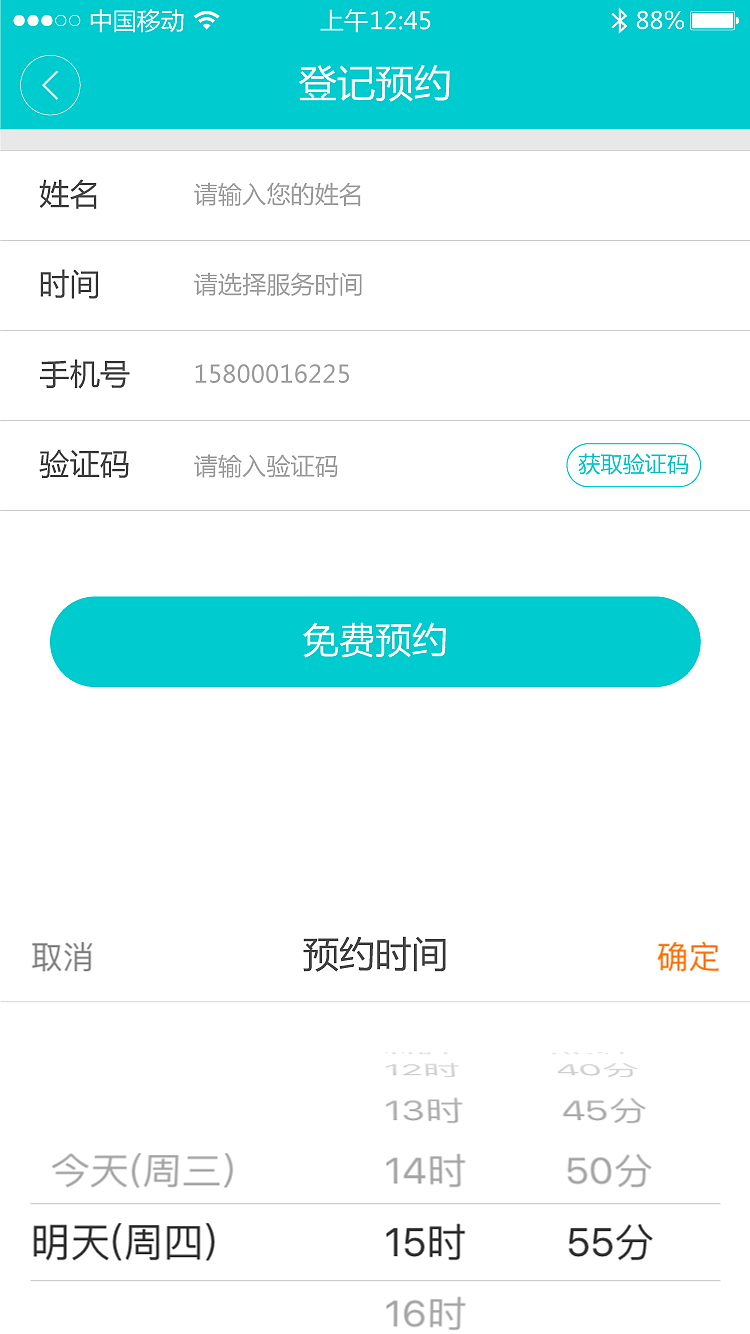The image size is (750, 1334).
Task: Tap 确定 to confirm appointment time
Action: (688, 957)
